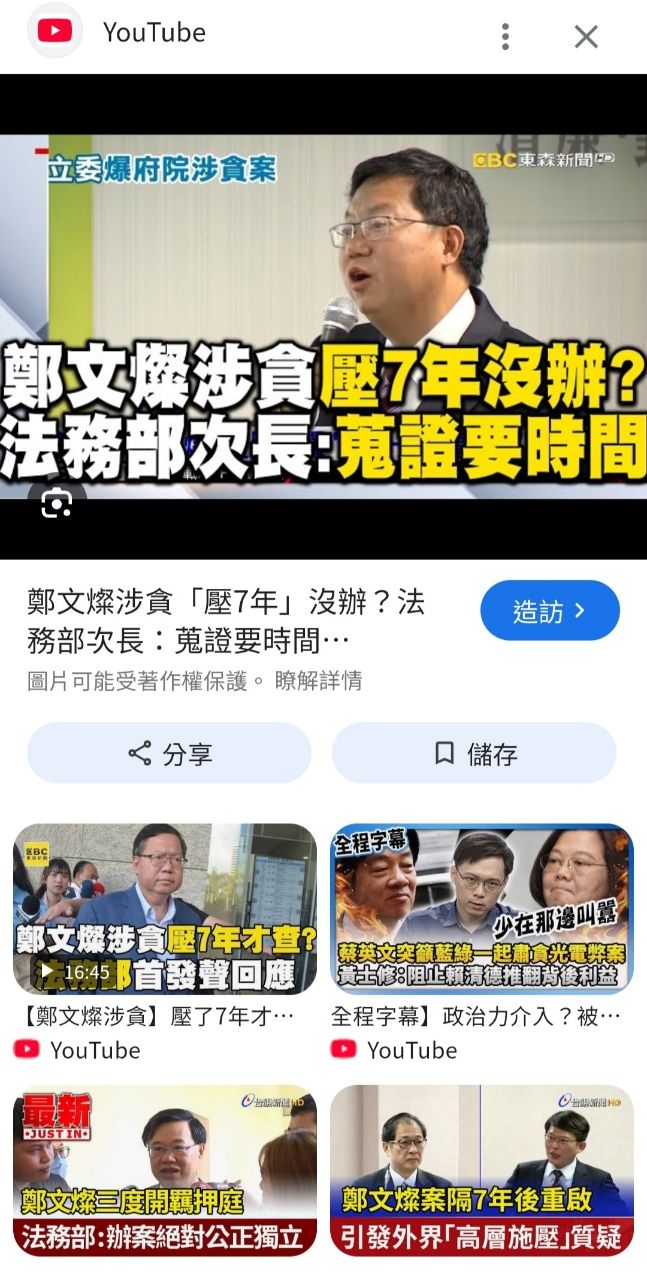Open the three-dot overflow menu

[x=506, y=37]
